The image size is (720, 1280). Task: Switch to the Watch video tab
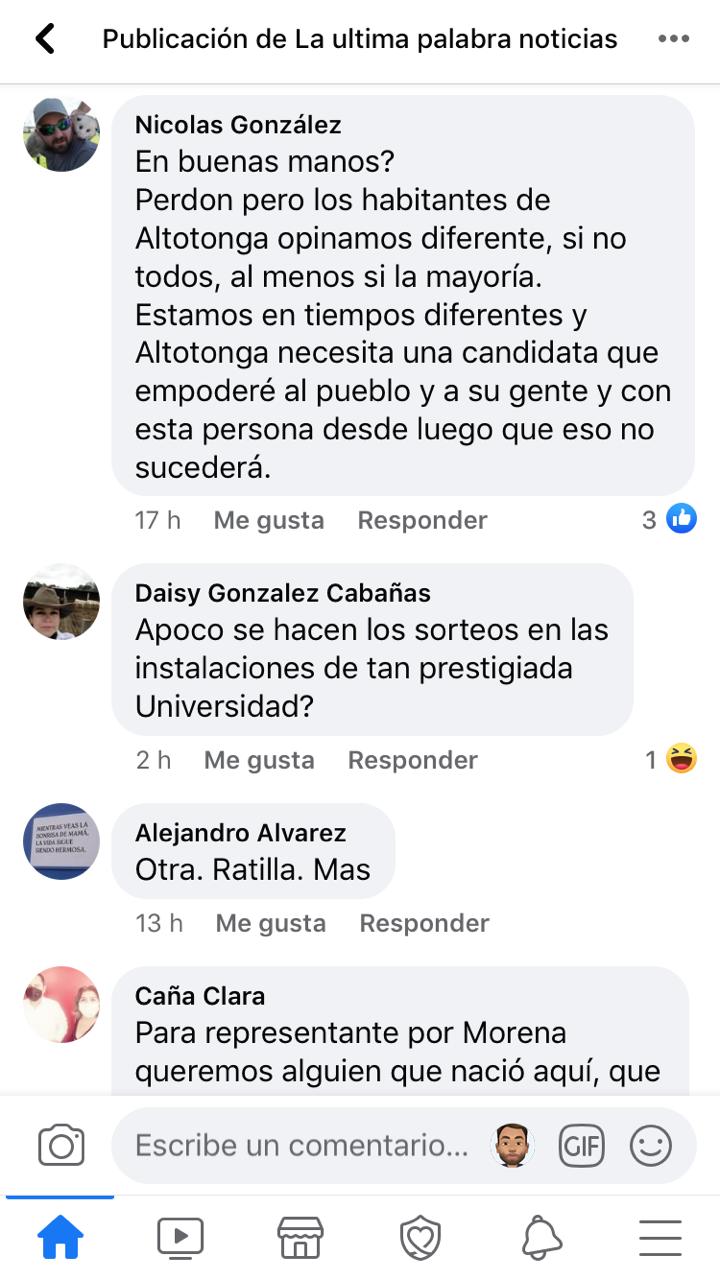coord(180,1238)
